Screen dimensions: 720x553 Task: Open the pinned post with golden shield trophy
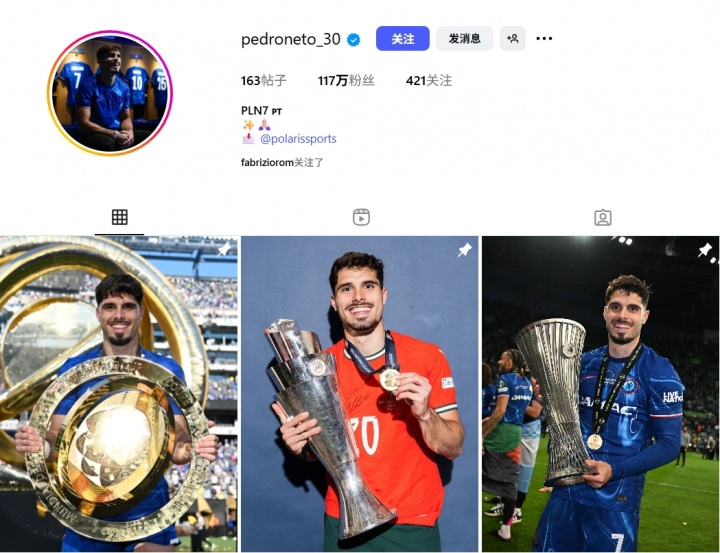pos(119,394)
